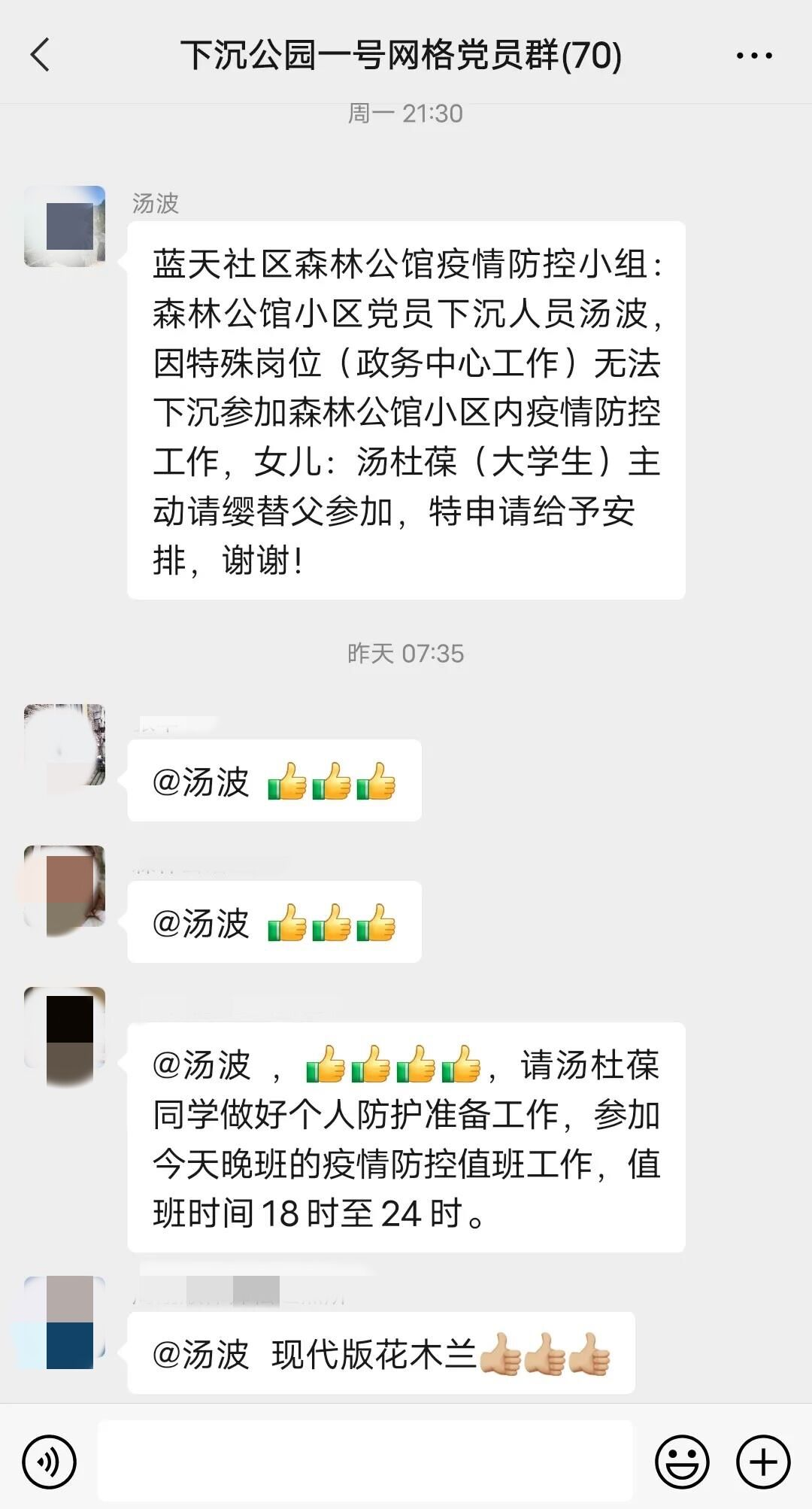Open the plus attachments panel
Image resolution: width=812 pixels, height=1509 pixels.
coord(762,1462)
